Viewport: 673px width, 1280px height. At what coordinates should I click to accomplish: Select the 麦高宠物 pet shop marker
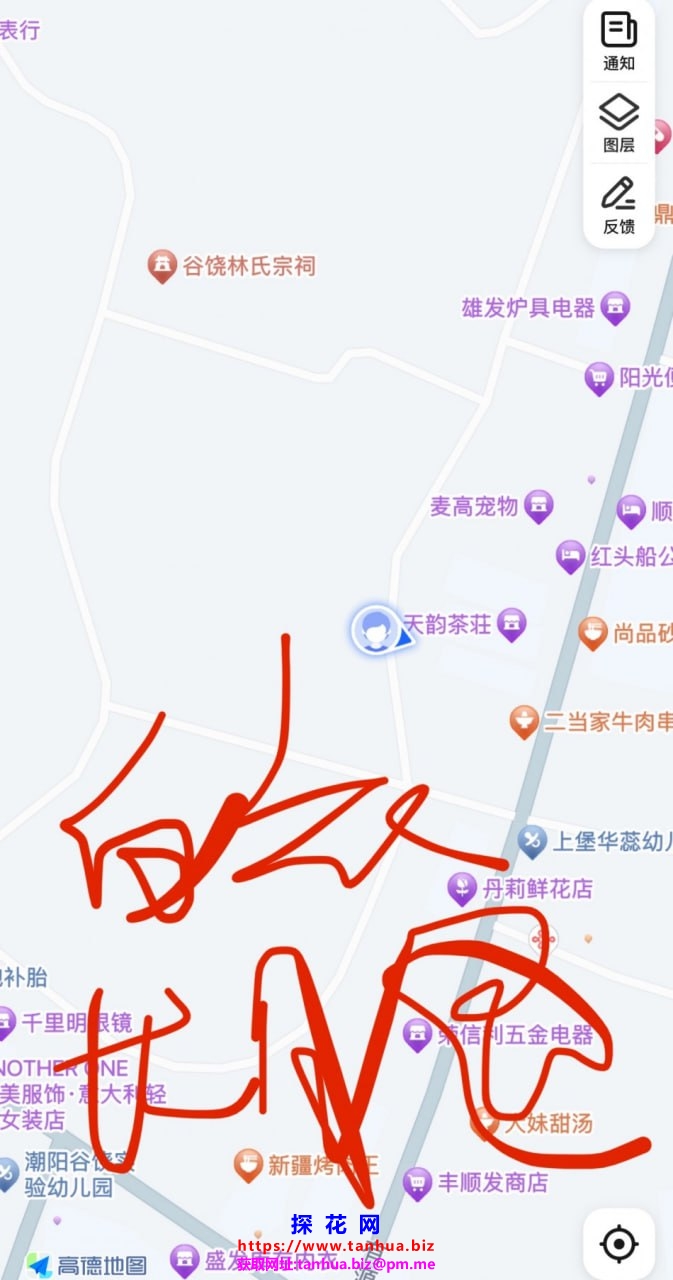click(539, 506)
